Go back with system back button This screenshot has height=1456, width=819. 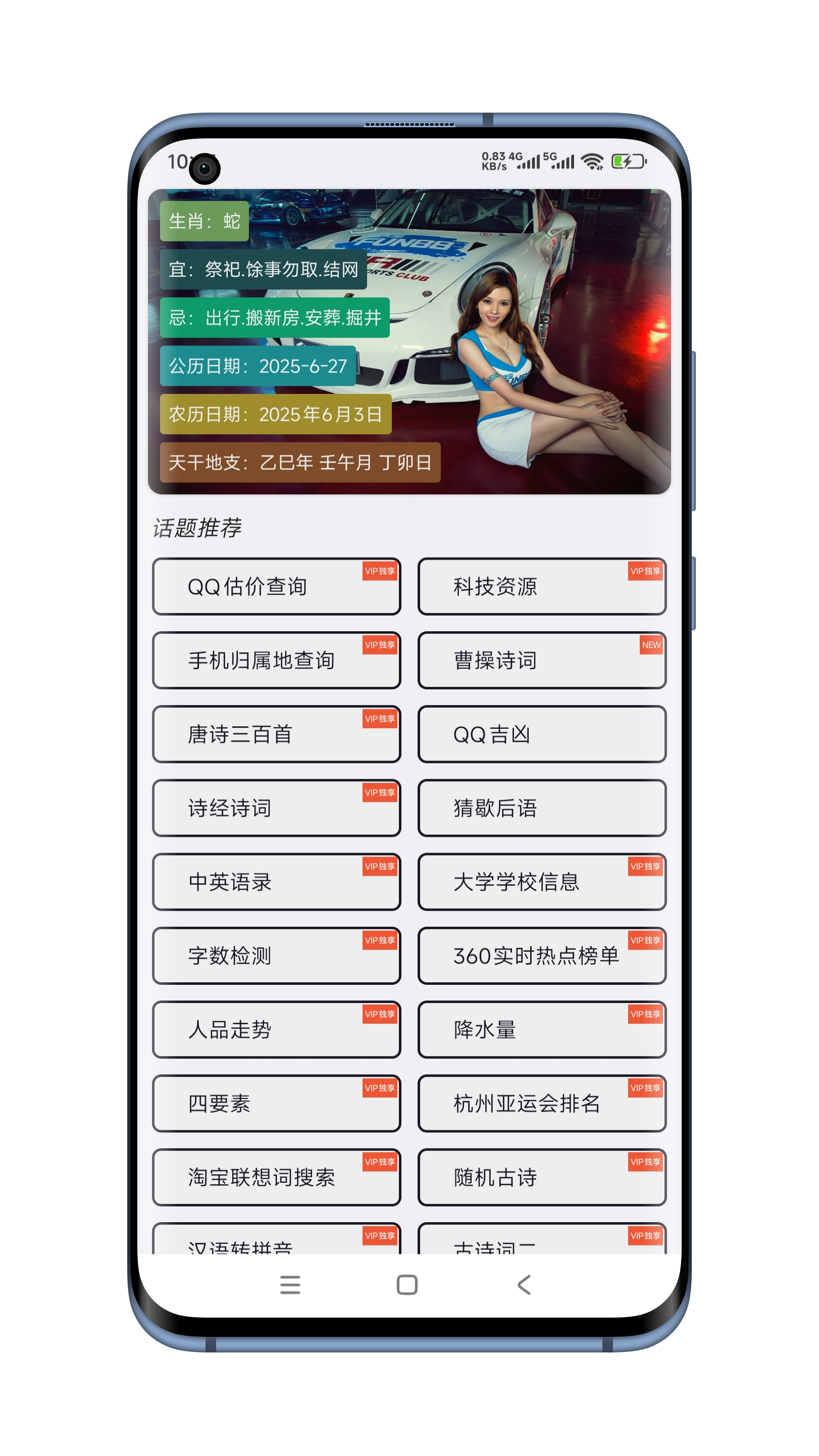(x=524, y=1285)
